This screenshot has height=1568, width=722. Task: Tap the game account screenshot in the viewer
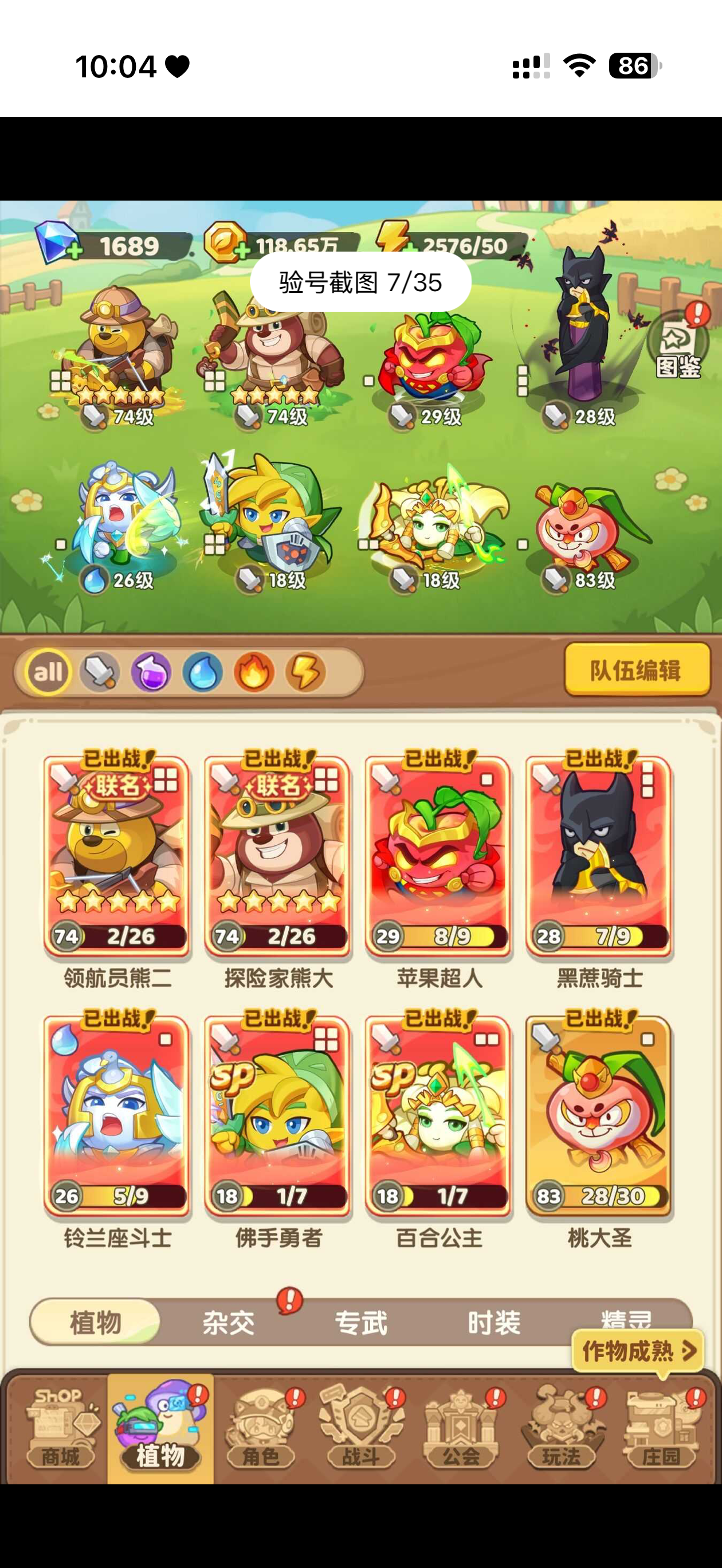click(x=361, y=840)
